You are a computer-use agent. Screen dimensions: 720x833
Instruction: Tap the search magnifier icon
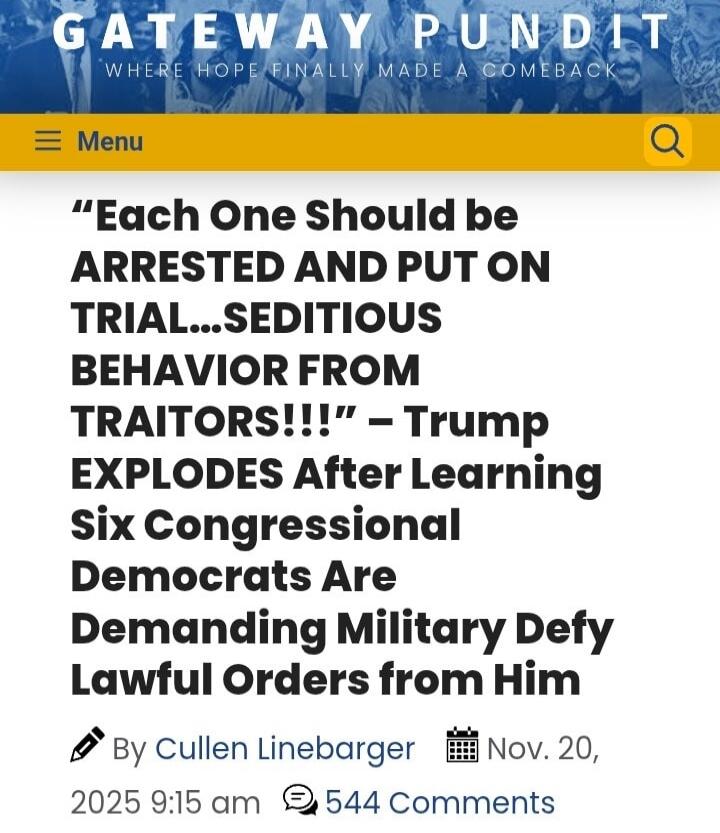(667, 142)
